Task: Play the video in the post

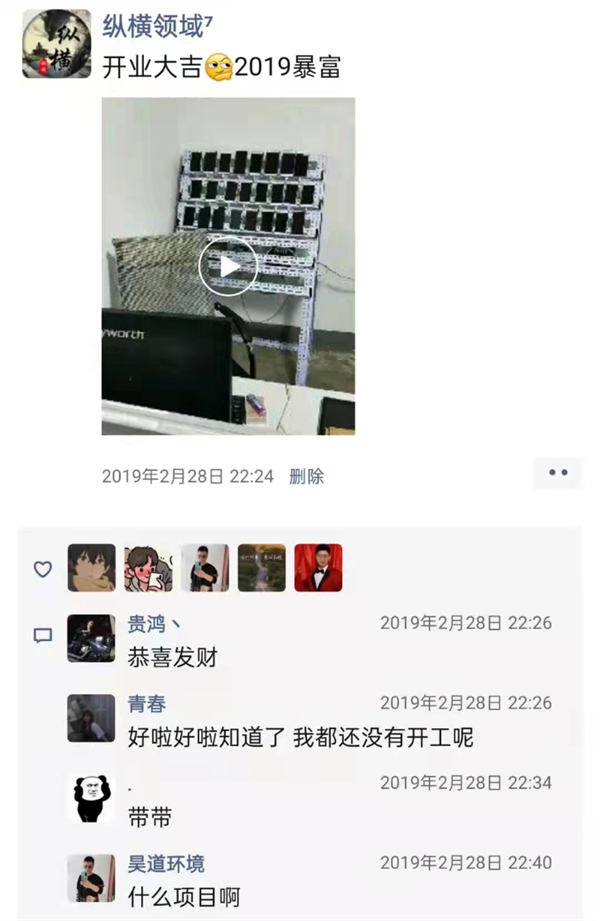Action: [x=228, y=265]
